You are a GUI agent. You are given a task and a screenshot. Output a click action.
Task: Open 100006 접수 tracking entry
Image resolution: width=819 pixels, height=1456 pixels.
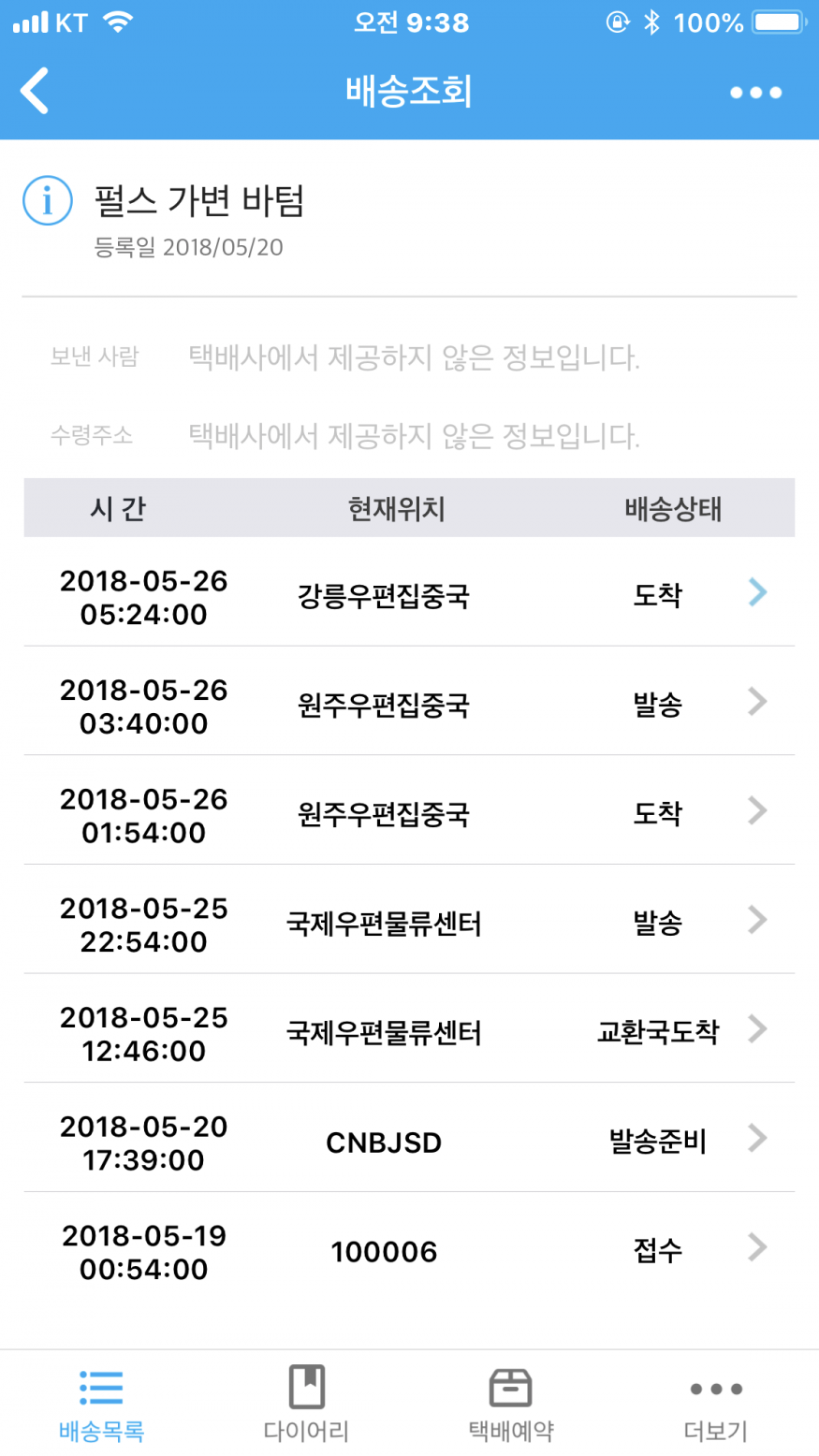(x=409, y=1249)
